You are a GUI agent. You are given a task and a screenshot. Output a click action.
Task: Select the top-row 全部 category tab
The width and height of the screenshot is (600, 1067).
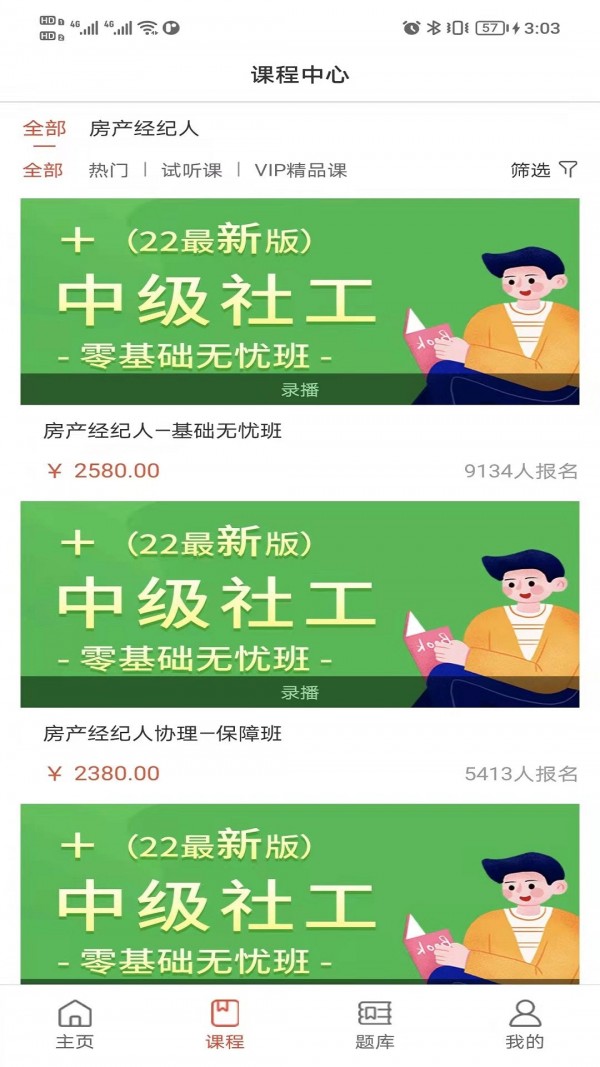44,128
